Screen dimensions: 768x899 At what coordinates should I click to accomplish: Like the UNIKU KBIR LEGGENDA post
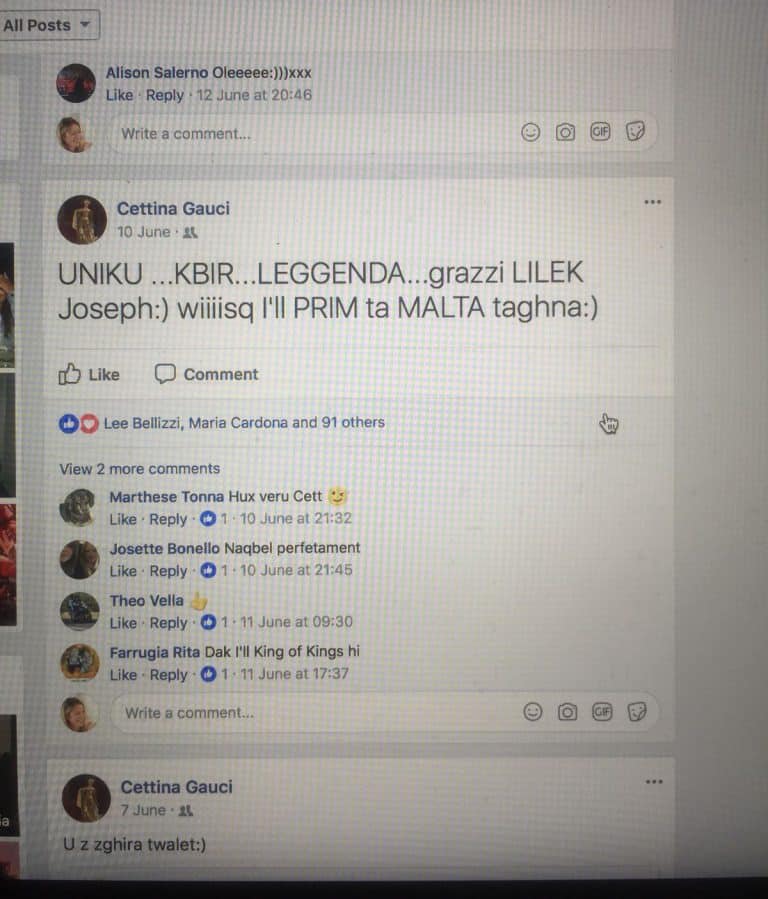point(89,374)
